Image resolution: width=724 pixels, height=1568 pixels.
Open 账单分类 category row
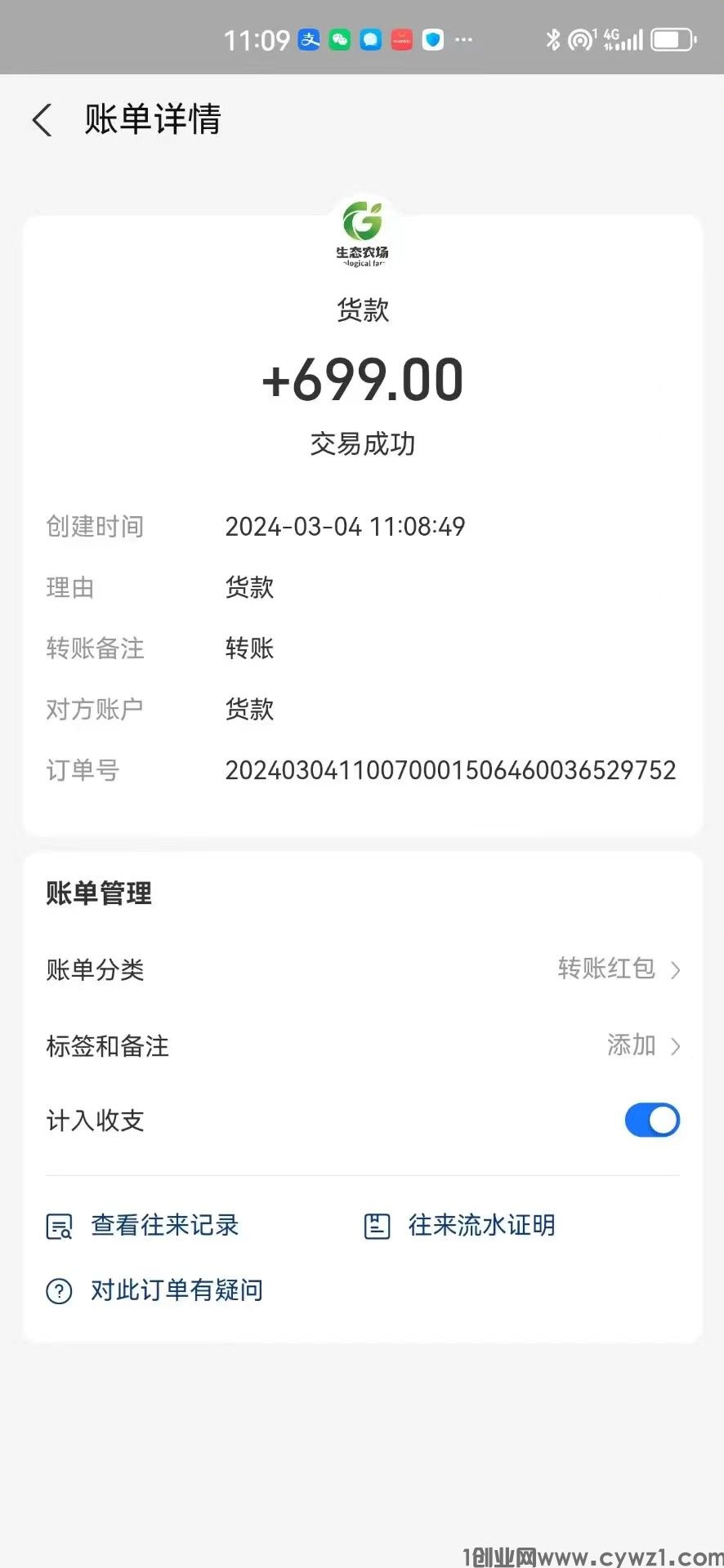(362, 969)
